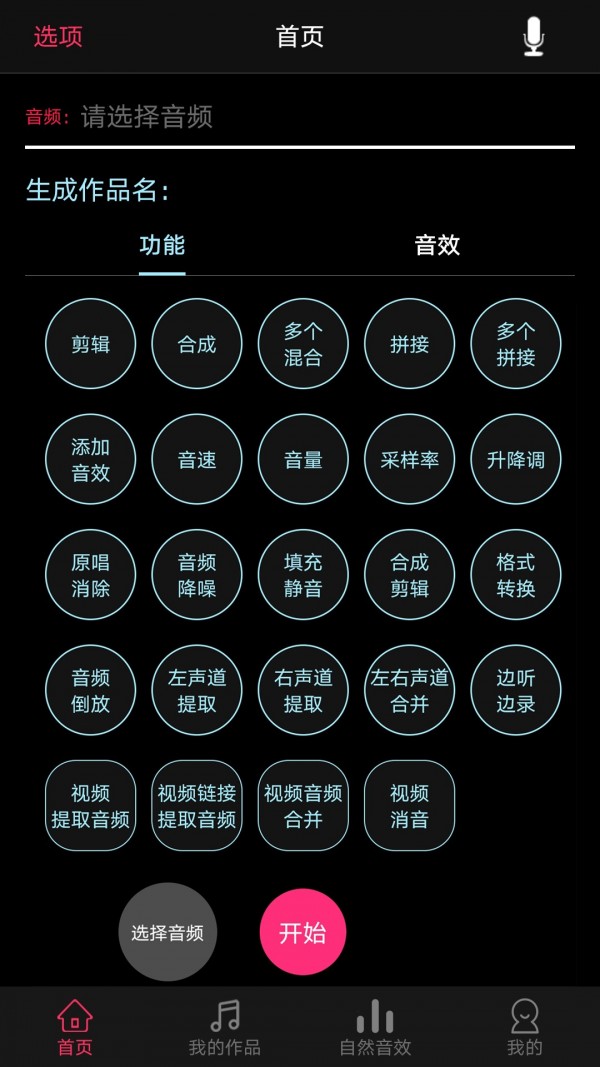Open 视频消音 tool
600x1067 pixels.
pyautogui.click(x=409, y=806)
